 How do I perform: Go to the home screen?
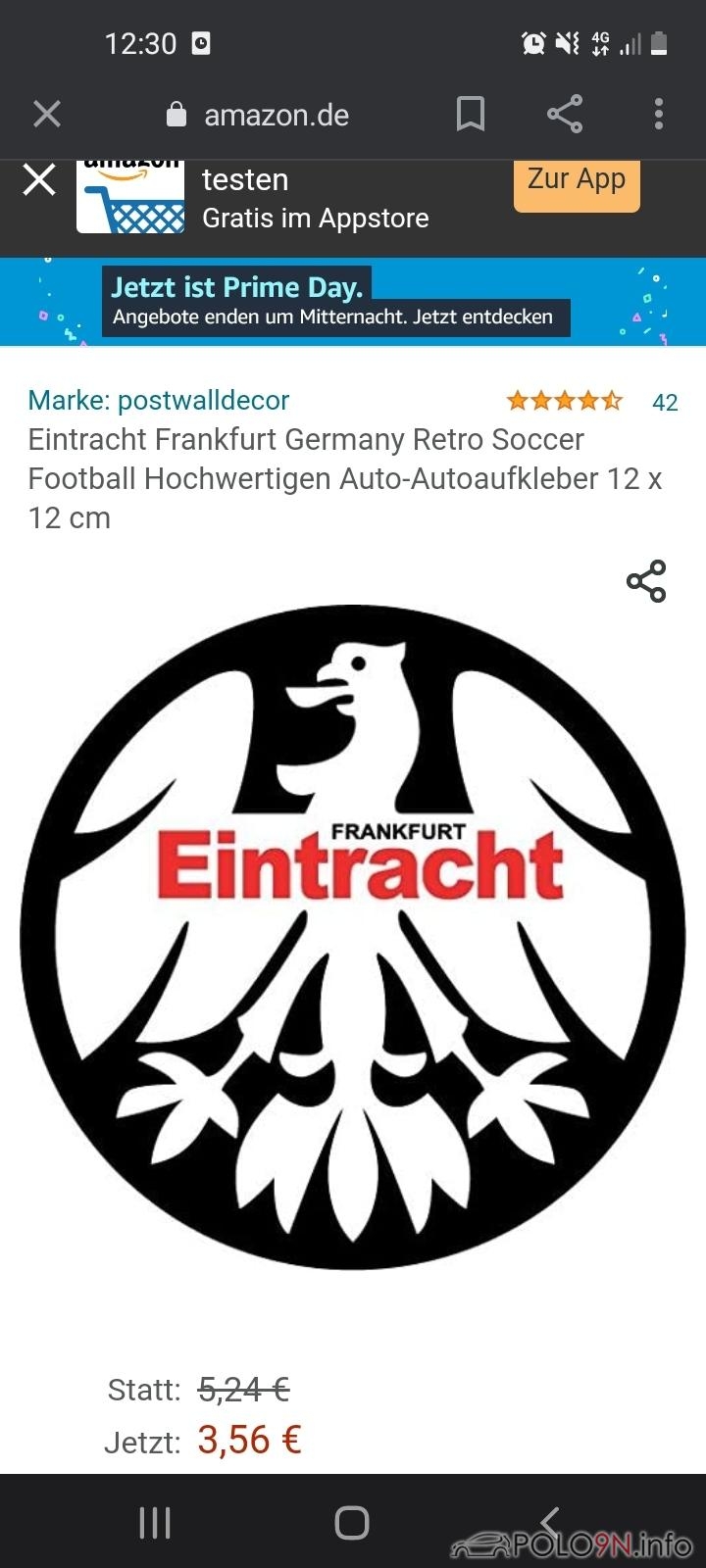click(x=352, y=1523)
